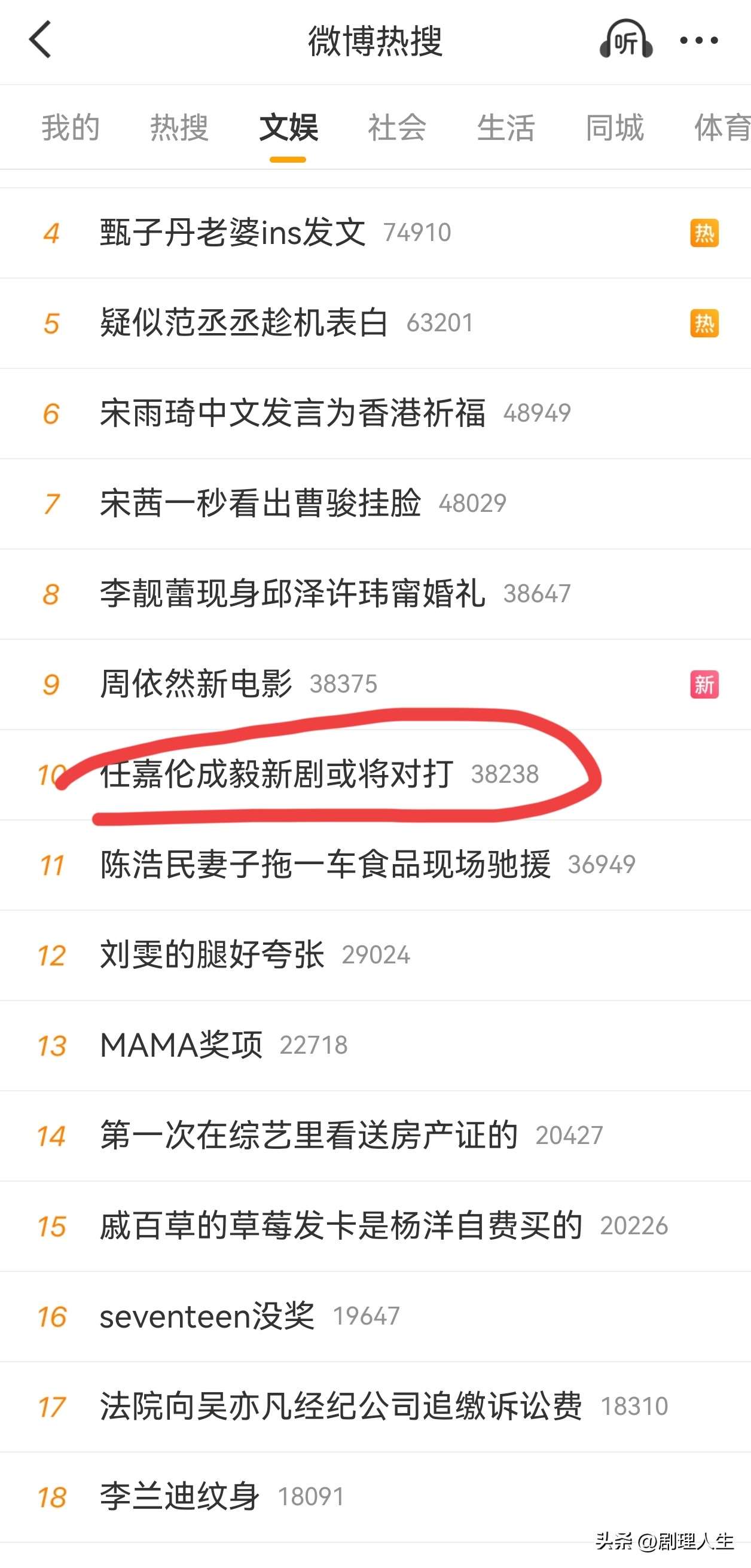View the 周依然新电影 trending topic
This screenshot has width=751, height=1568.
(x=196, y=684)
